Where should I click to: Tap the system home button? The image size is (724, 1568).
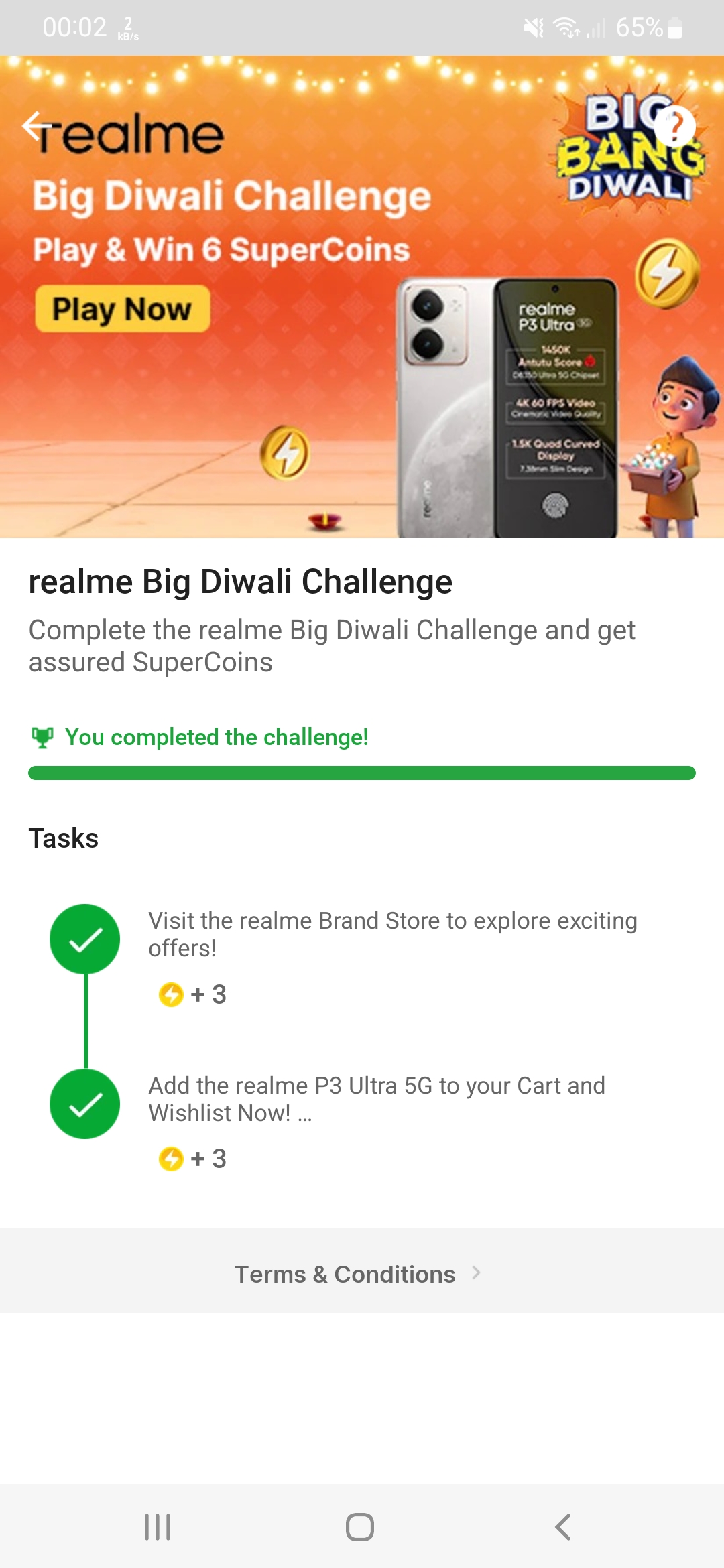pyautogui.click(x=360, y=1527)
